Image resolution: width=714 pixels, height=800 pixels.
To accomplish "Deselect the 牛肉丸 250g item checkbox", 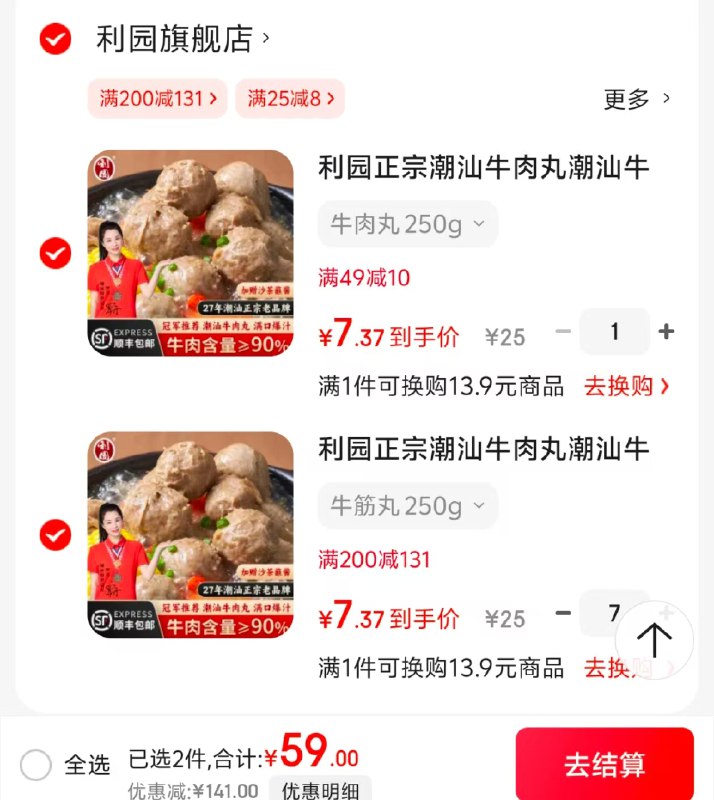I will tap(55, 253).
